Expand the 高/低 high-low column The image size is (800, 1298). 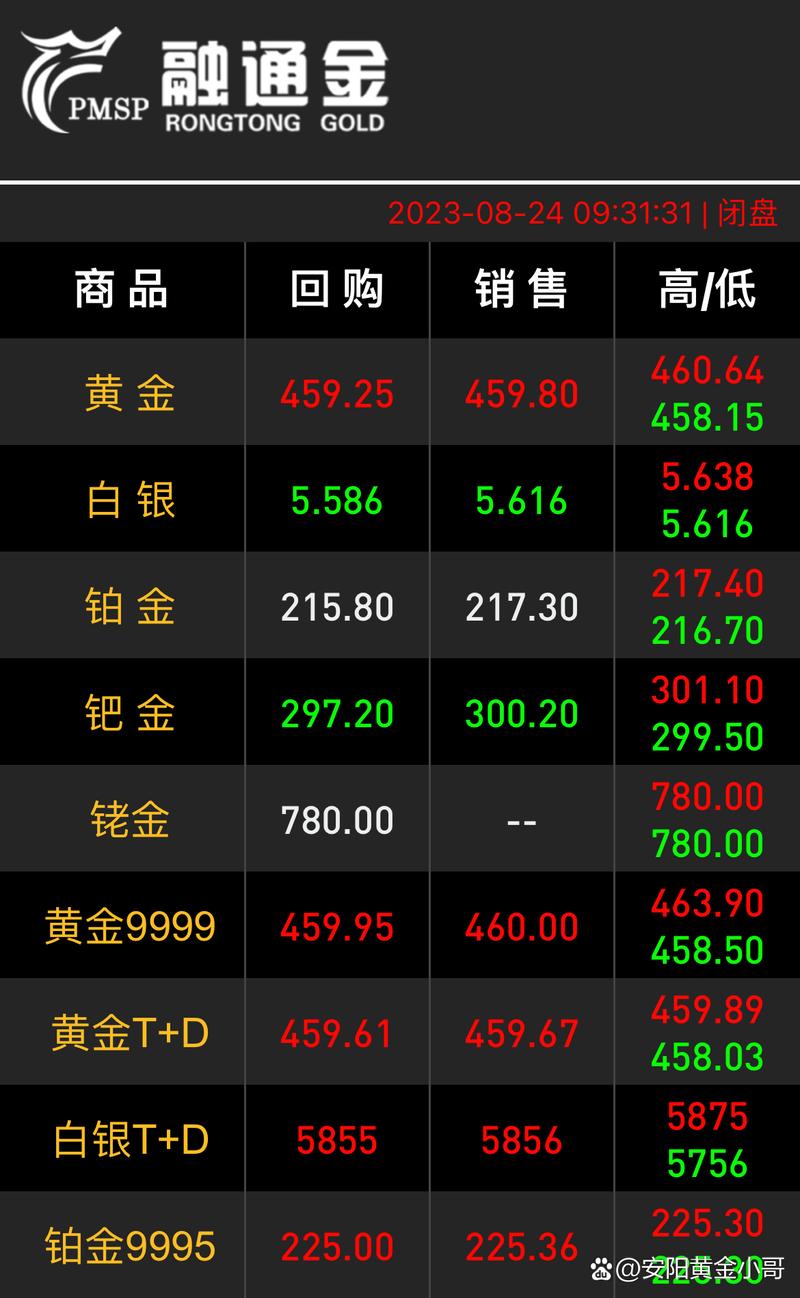707,290
